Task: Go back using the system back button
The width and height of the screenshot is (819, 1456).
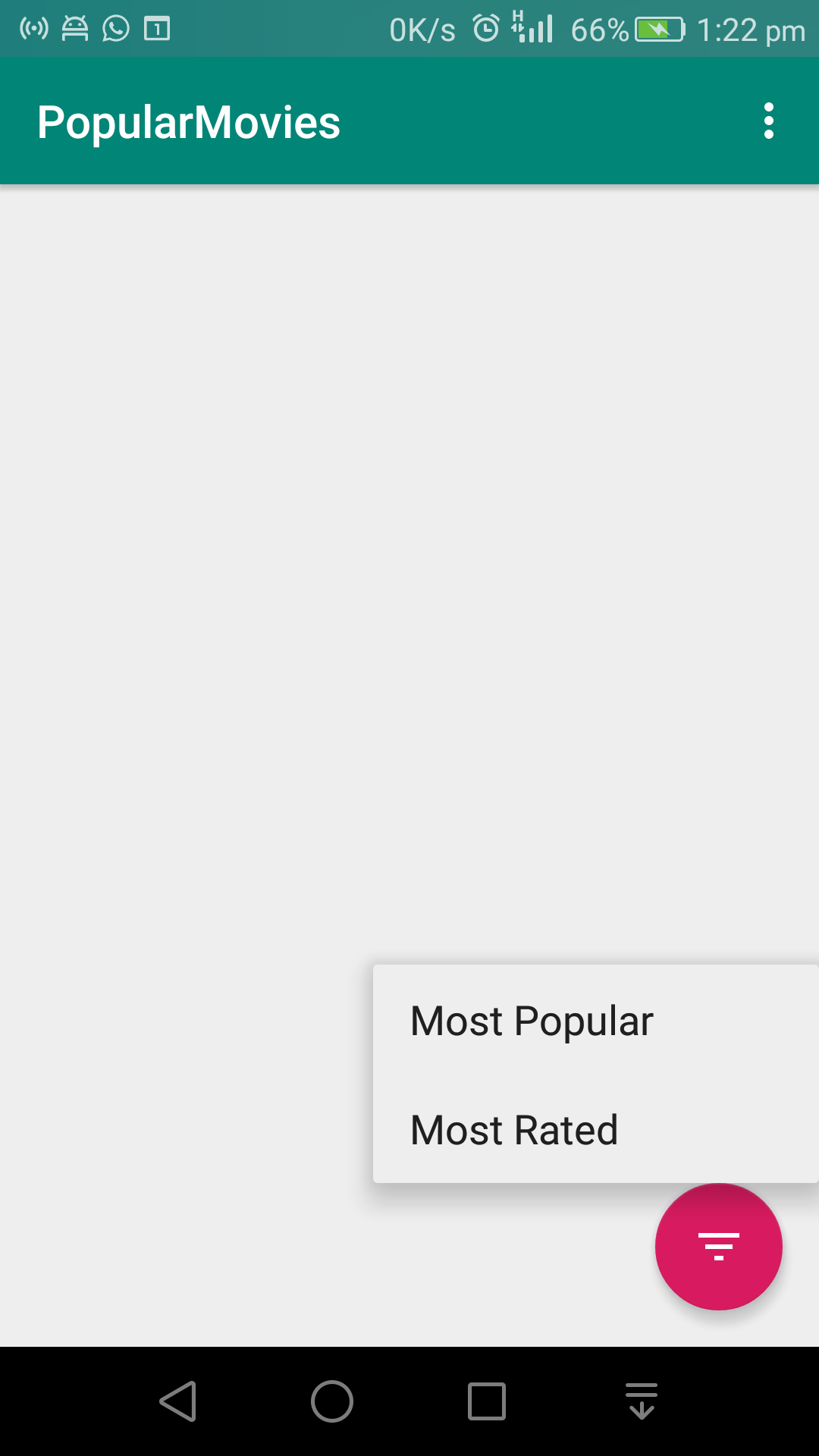Action: pyautogui.click(x=178, y=1401)
